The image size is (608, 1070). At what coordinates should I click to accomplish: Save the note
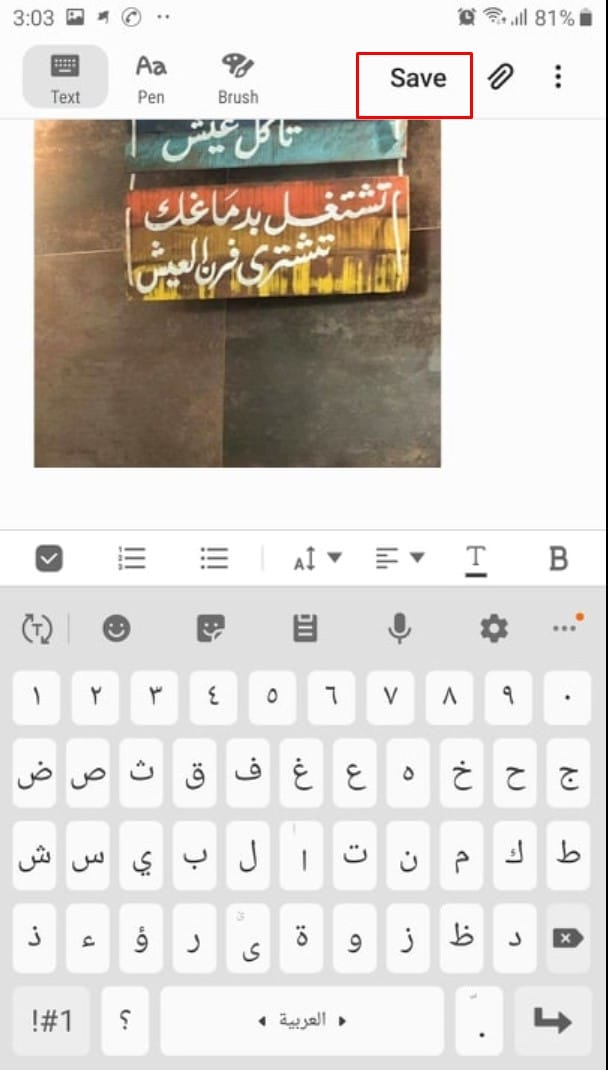tap(417, 78)
